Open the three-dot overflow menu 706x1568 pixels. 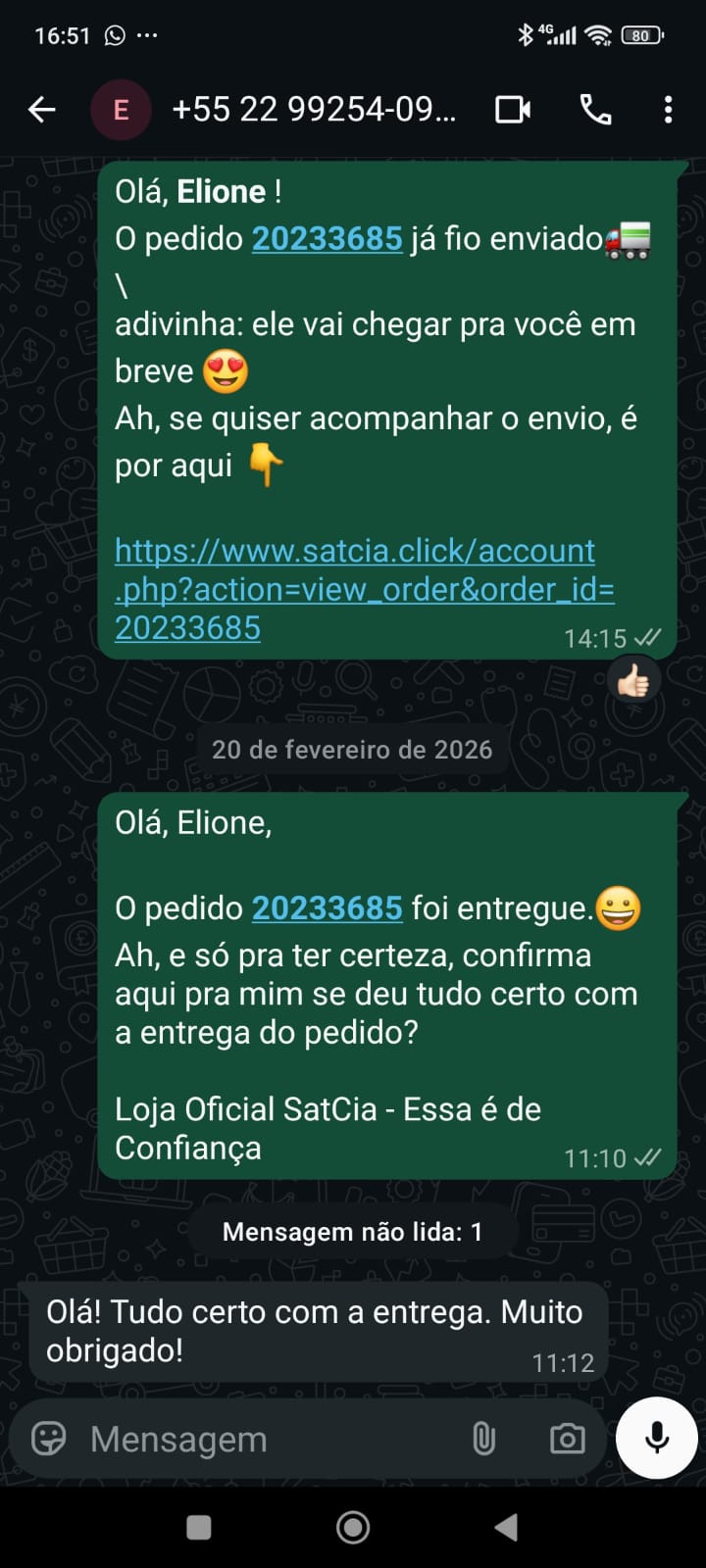668,110
